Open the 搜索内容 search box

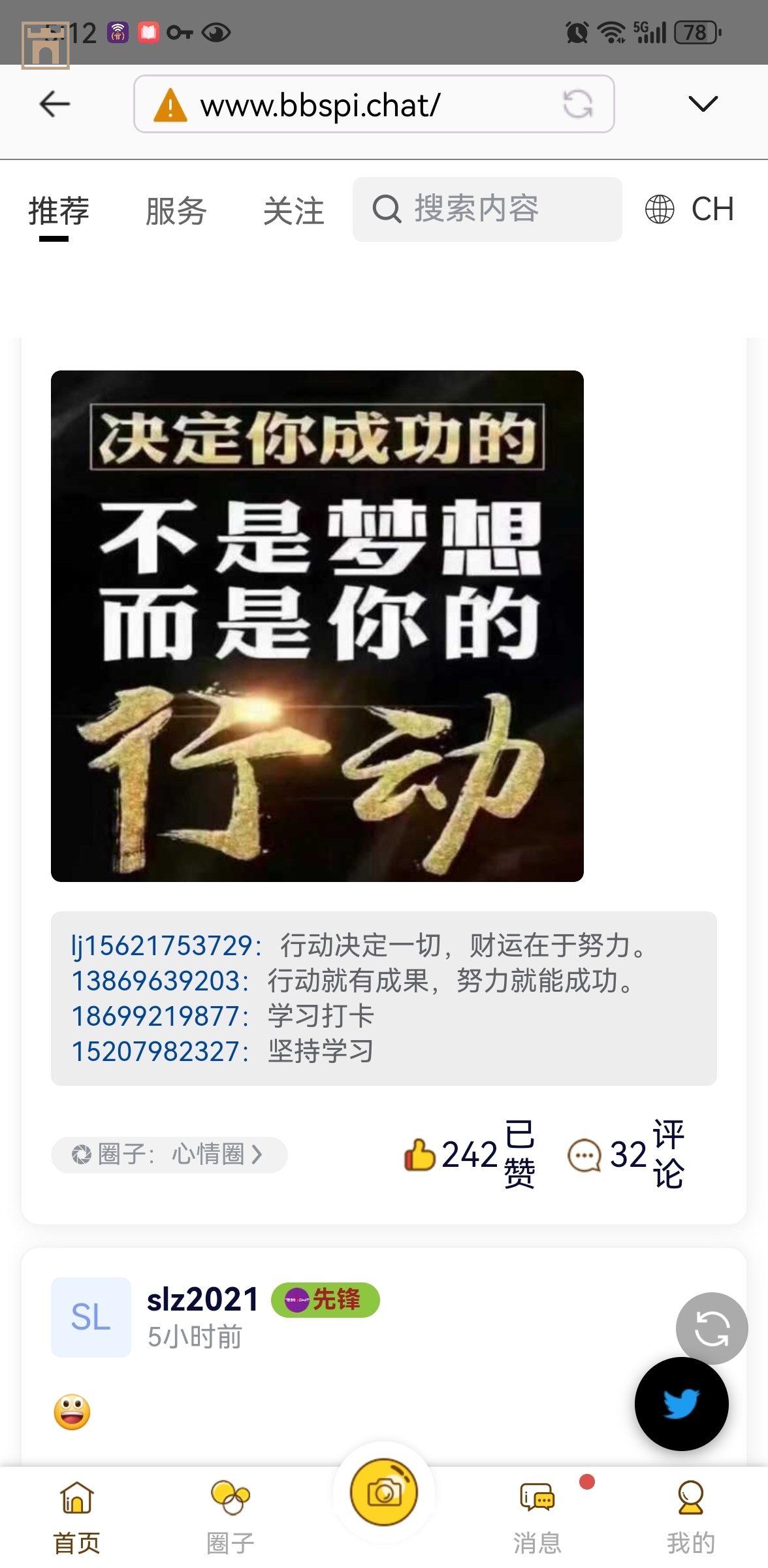(487, 209)
